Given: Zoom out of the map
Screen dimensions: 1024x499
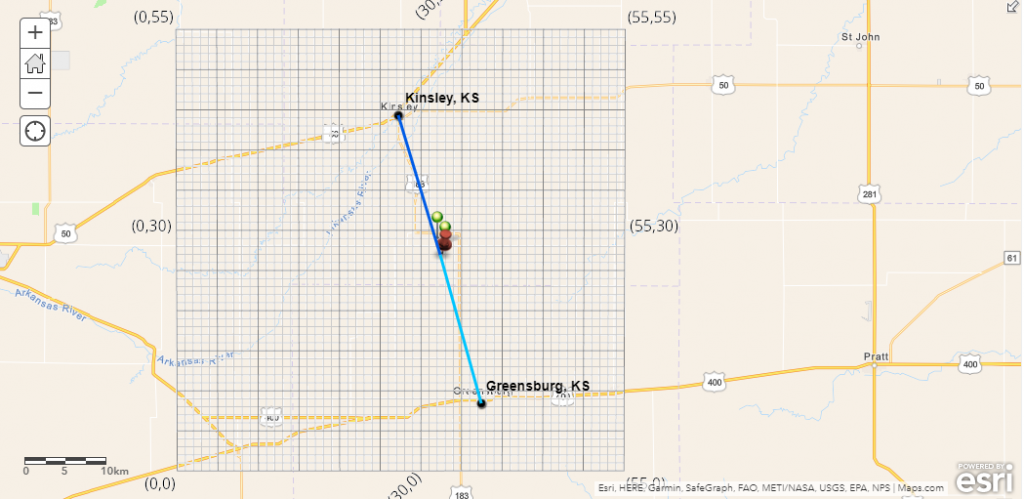Looking at the screenshot, I should pos(35,93).
